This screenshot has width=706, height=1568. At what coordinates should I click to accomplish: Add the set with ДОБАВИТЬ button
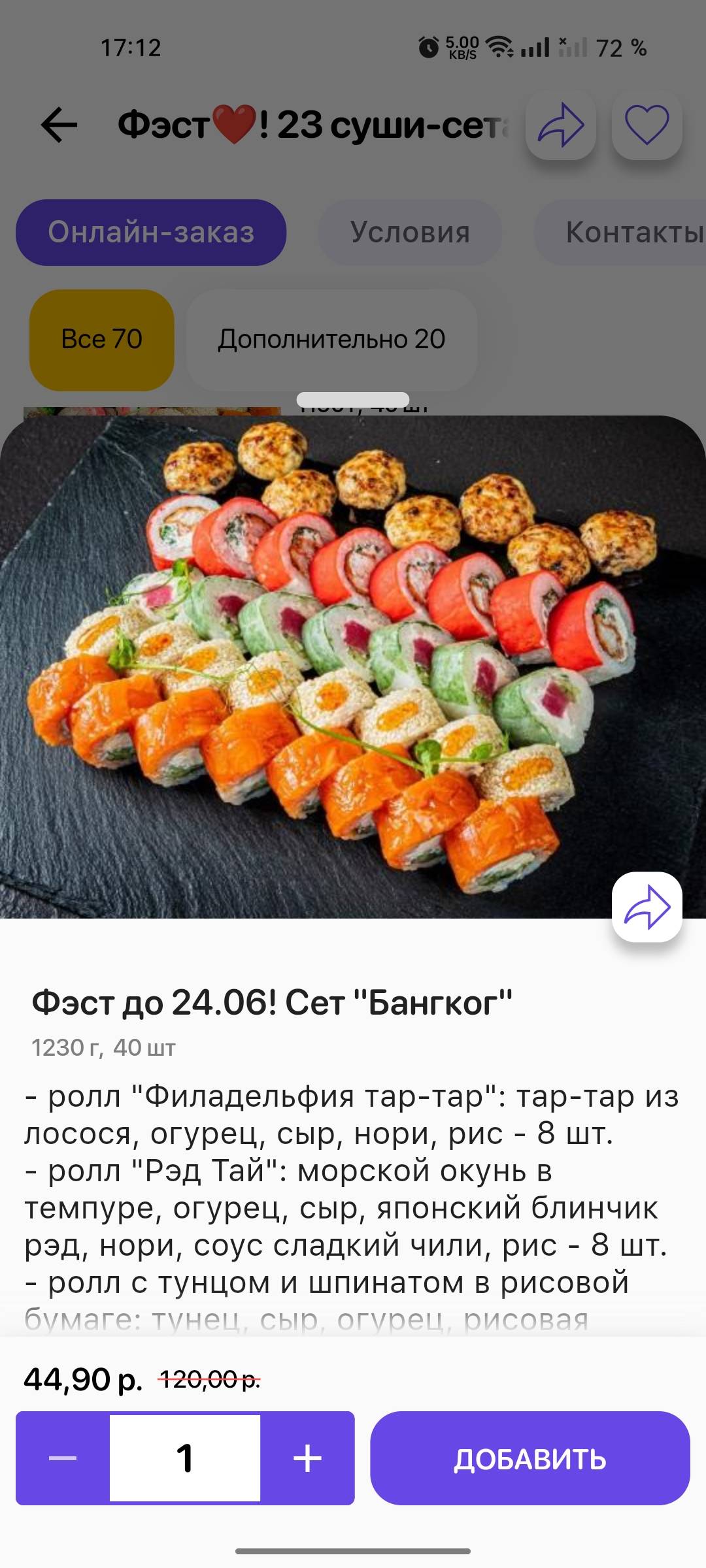click(x=529, y=1458)
